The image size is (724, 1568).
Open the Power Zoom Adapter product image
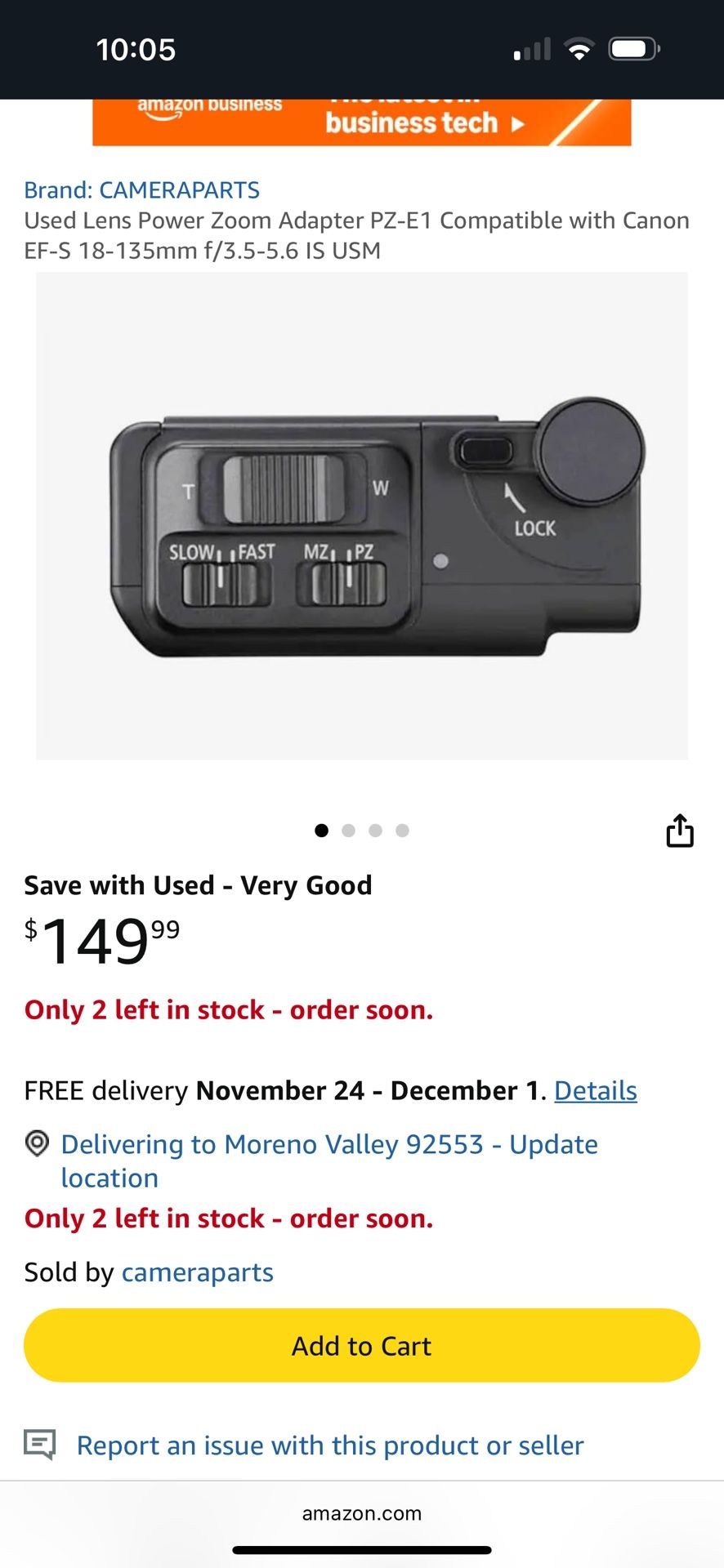click(361, 516)
